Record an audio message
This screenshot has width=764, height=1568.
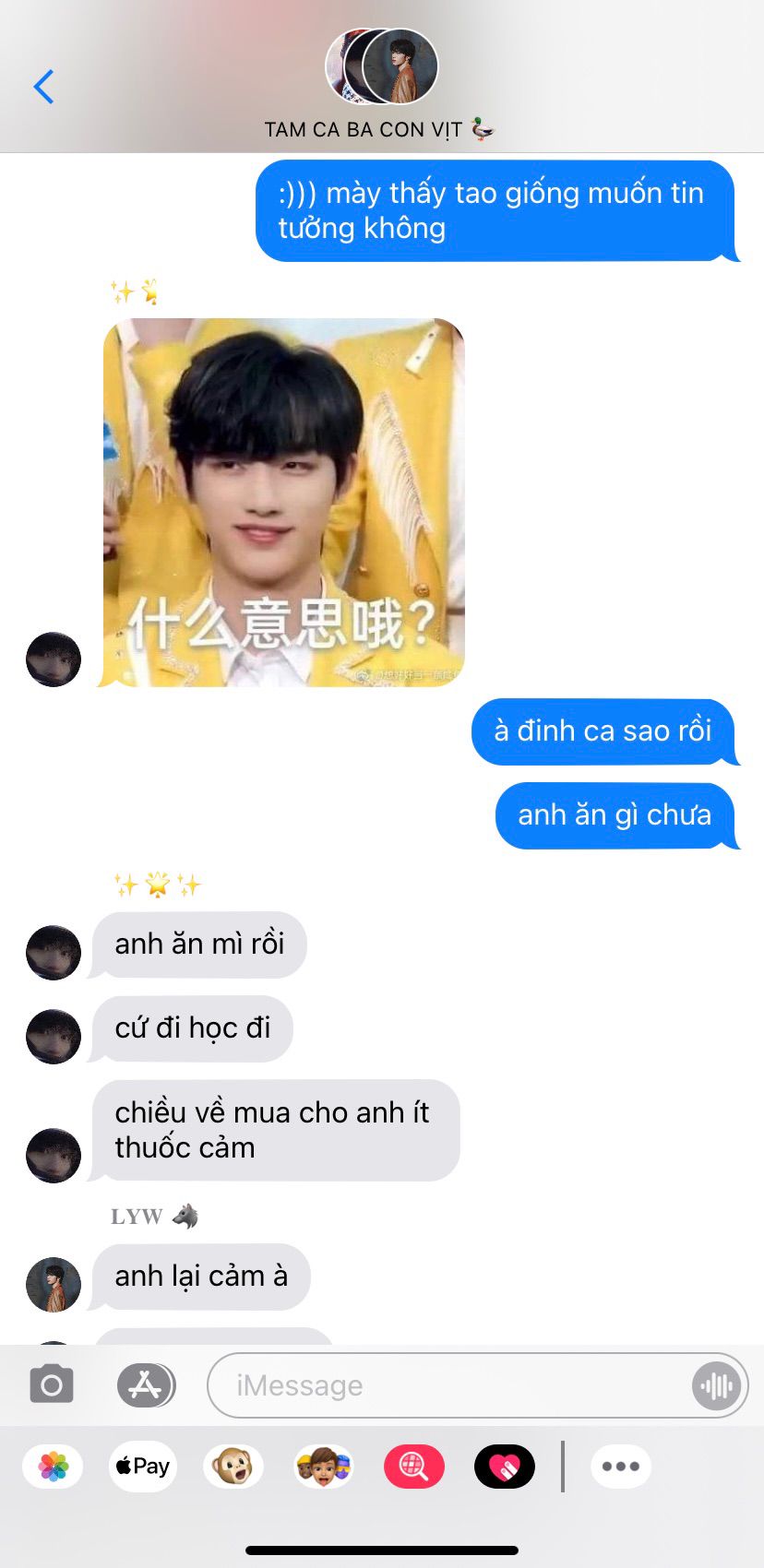coord(716,1384)
